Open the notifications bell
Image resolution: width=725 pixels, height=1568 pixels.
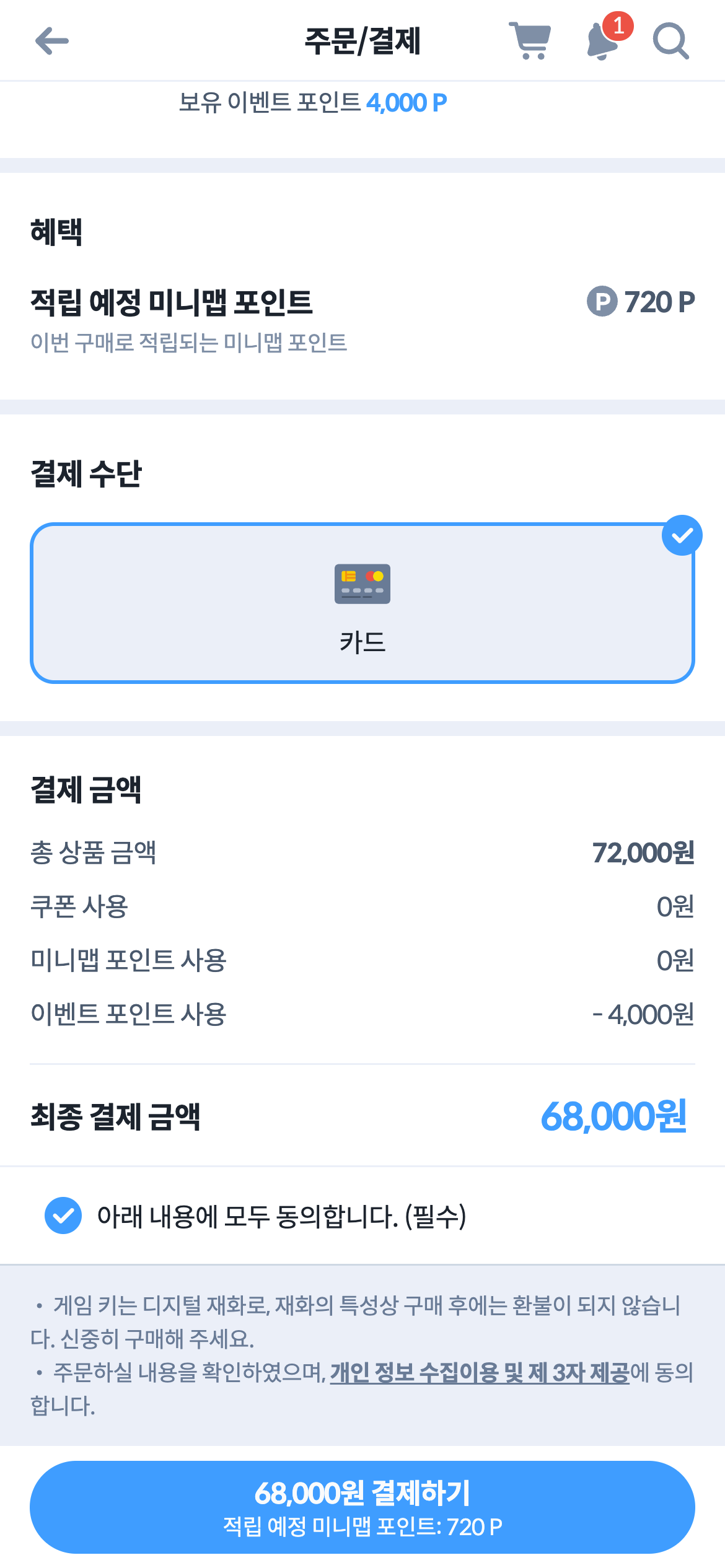tap(603, 42)
